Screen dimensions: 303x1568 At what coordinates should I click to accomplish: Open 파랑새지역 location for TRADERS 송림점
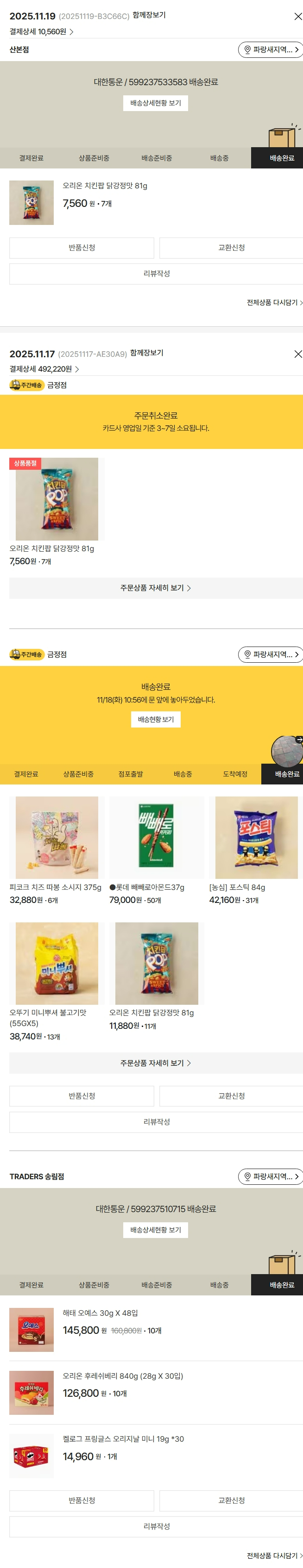pos(270,1176)
